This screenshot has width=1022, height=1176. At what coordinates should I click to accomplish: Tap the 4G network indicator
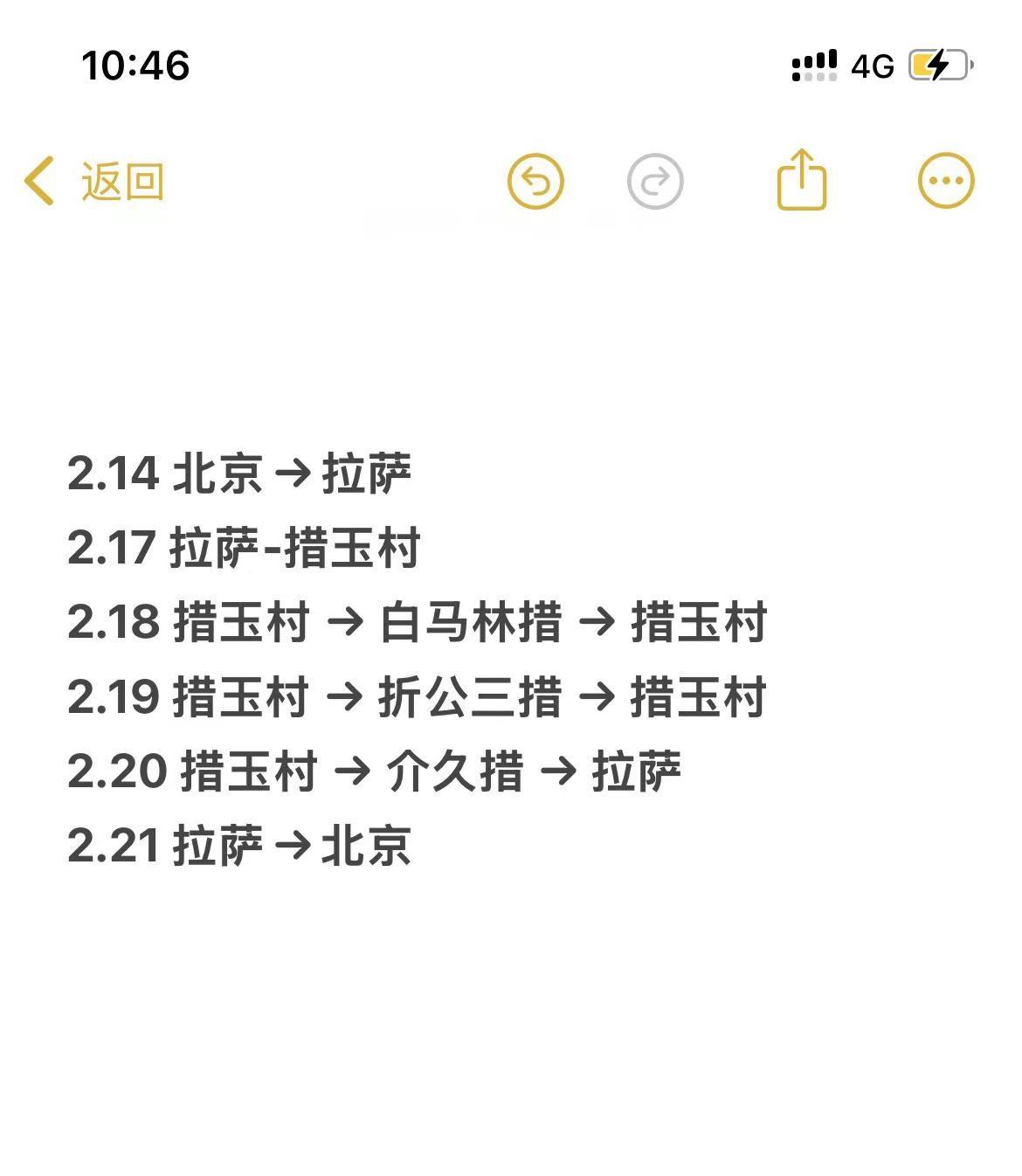pos(872,66)
